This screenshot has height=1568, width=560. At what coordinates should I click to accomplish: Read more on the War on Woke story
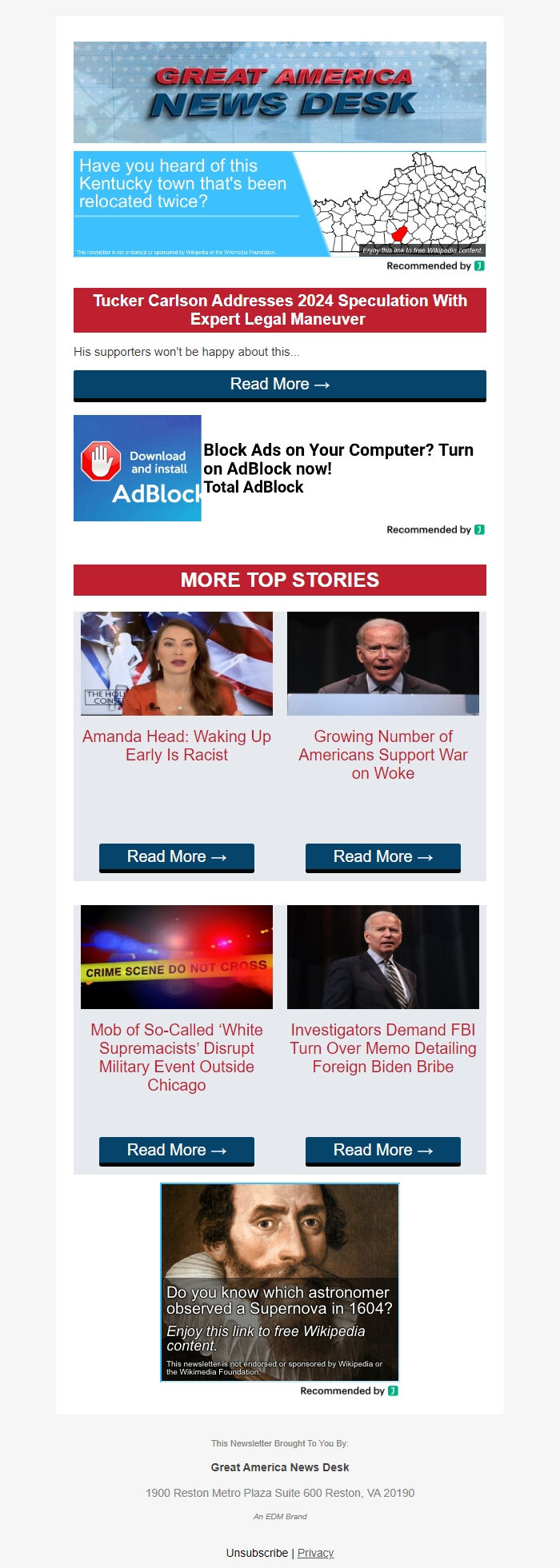(x=382, y=857)
